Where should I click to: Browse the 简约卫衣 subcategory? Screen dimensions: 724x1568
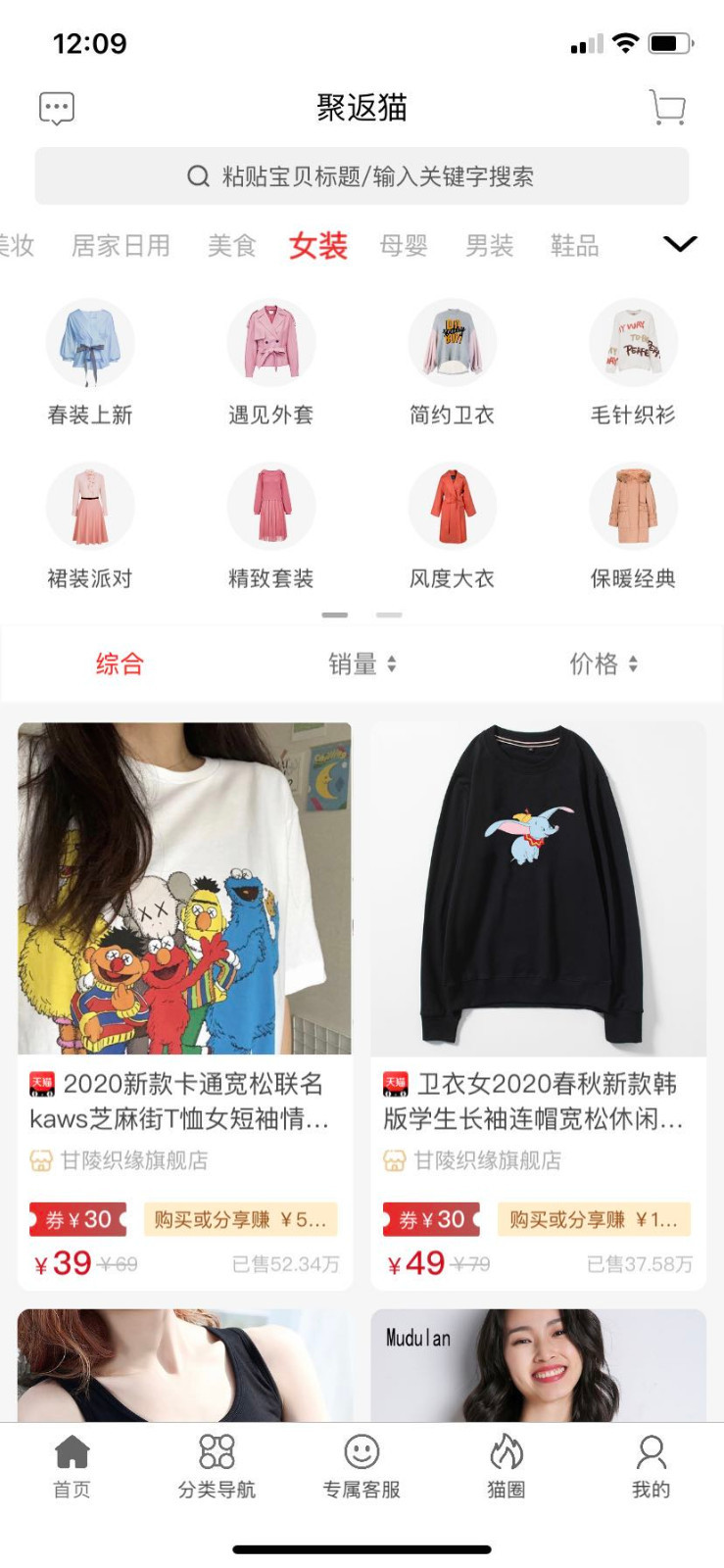pyautogui.click(x=452, y=363)
